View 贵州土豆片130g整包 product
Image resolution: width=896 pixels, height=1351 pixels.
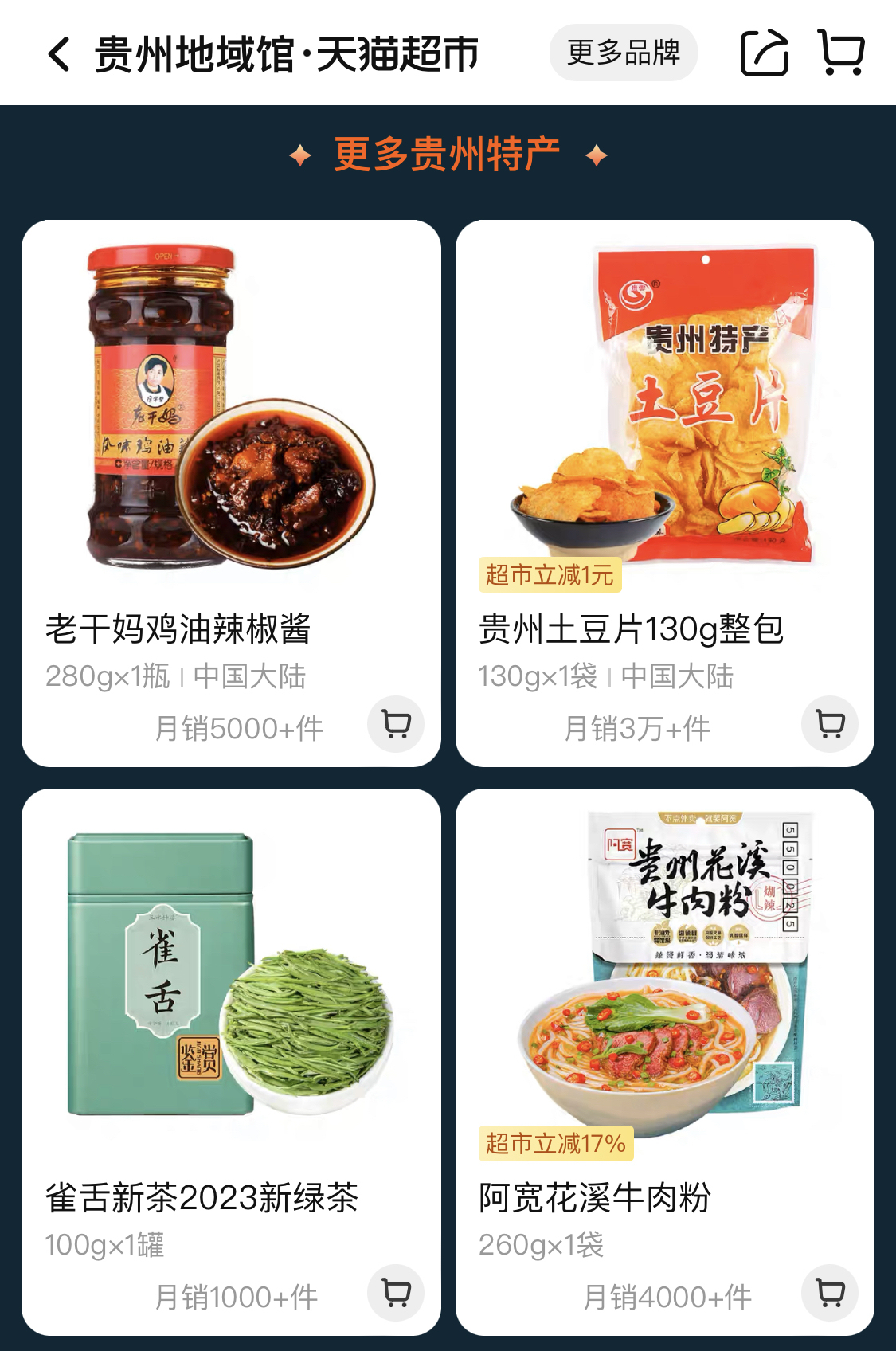pos(664,446)
